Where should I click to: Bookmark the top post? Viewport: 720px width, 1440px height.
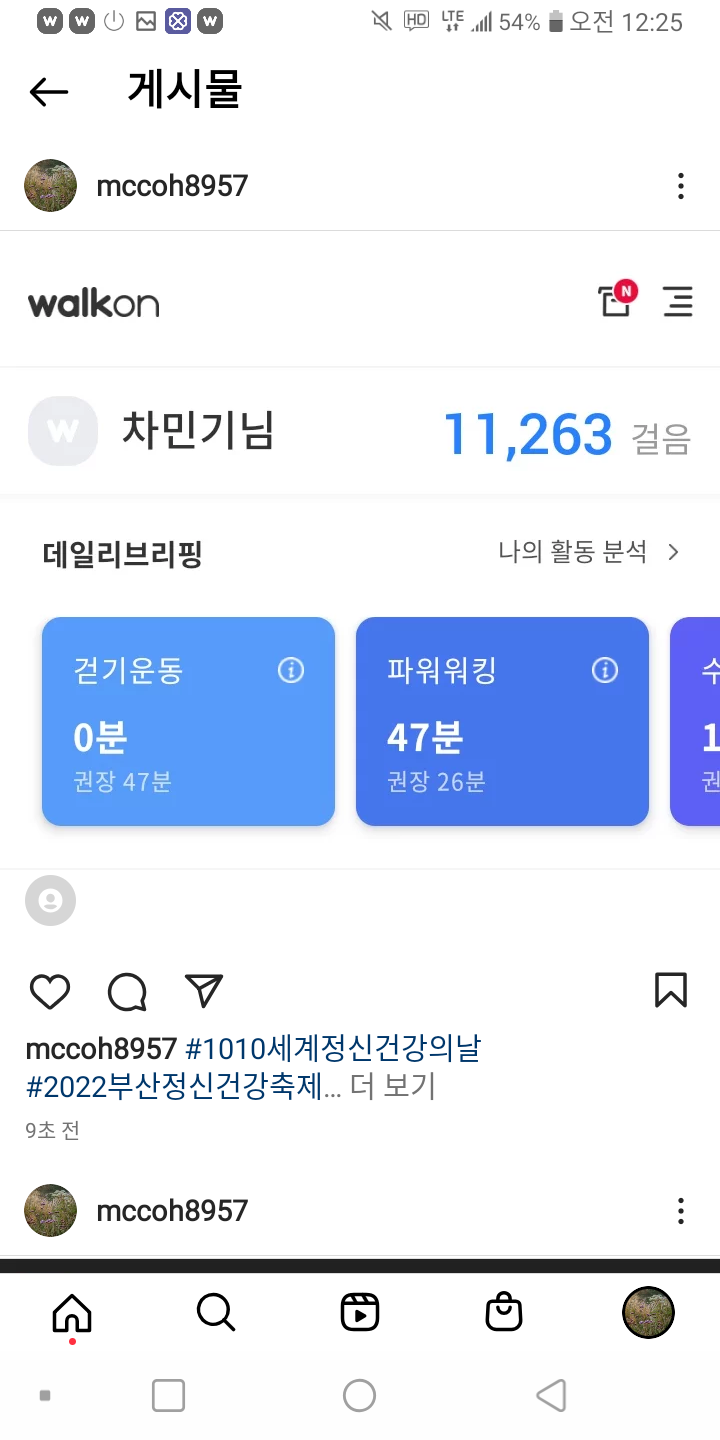pos(670,990)
